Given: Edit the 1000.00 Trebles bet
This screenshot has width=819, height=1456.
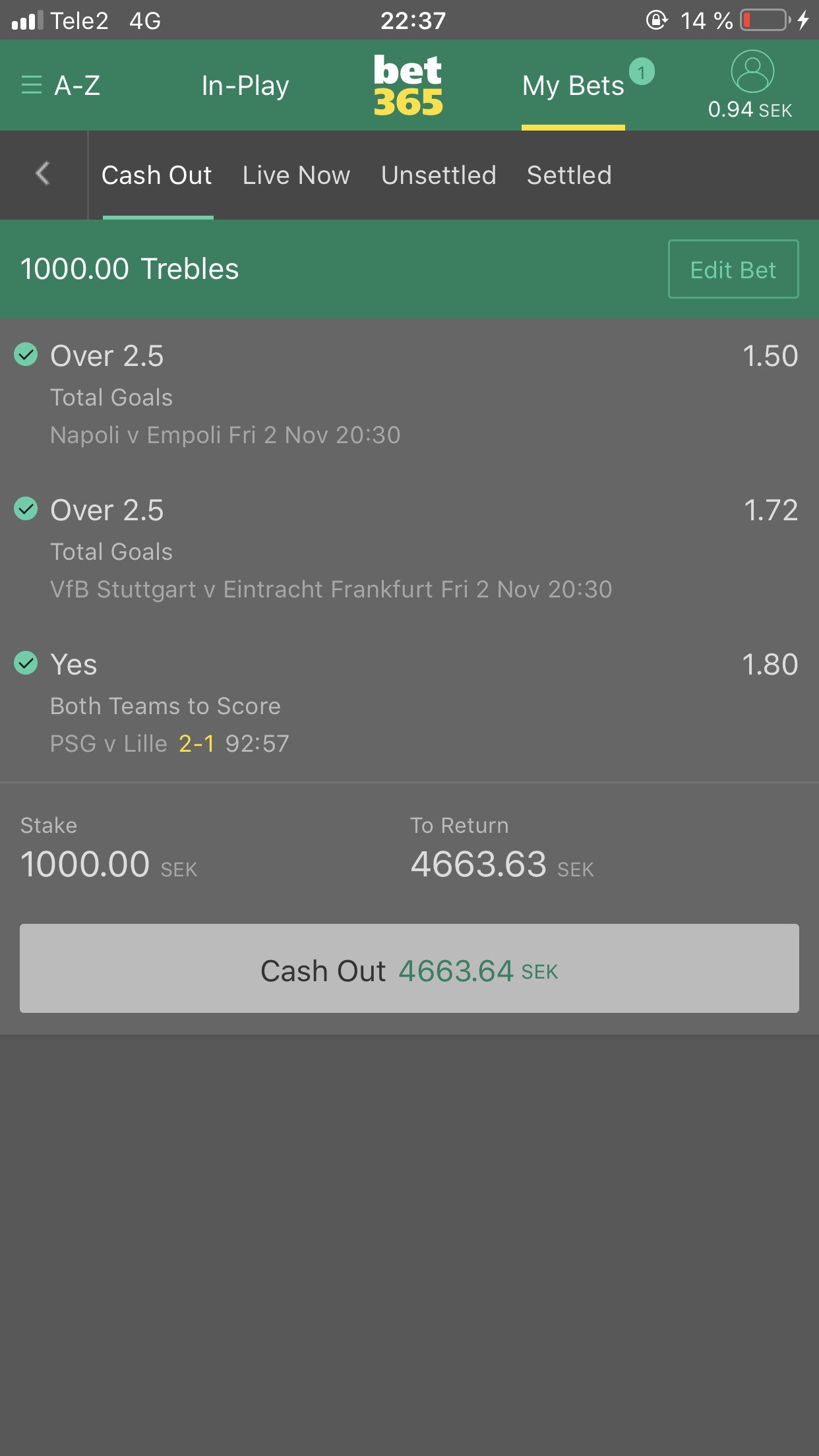Looking at the screenshot, I should pos(733,269).
